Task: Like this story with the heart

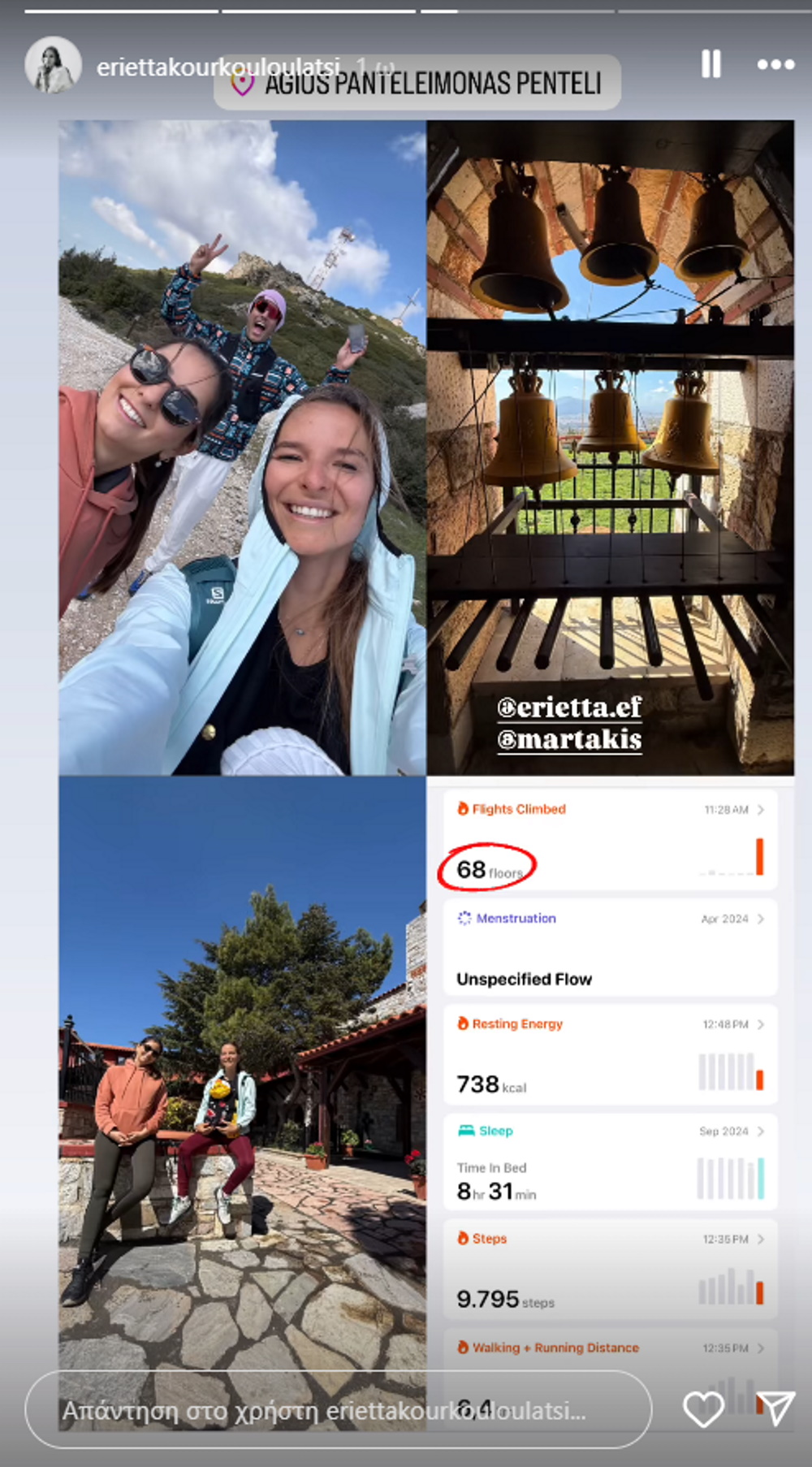Action: [x=703, y=1409]
